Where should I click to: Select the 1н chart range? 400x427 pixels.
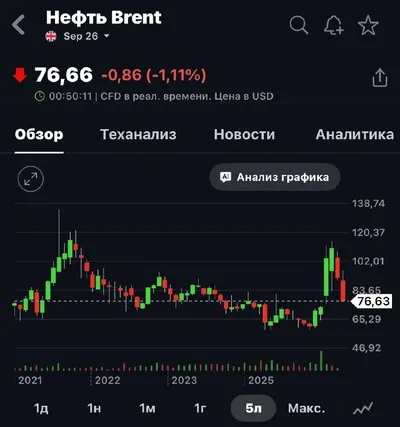click(94, 408)
